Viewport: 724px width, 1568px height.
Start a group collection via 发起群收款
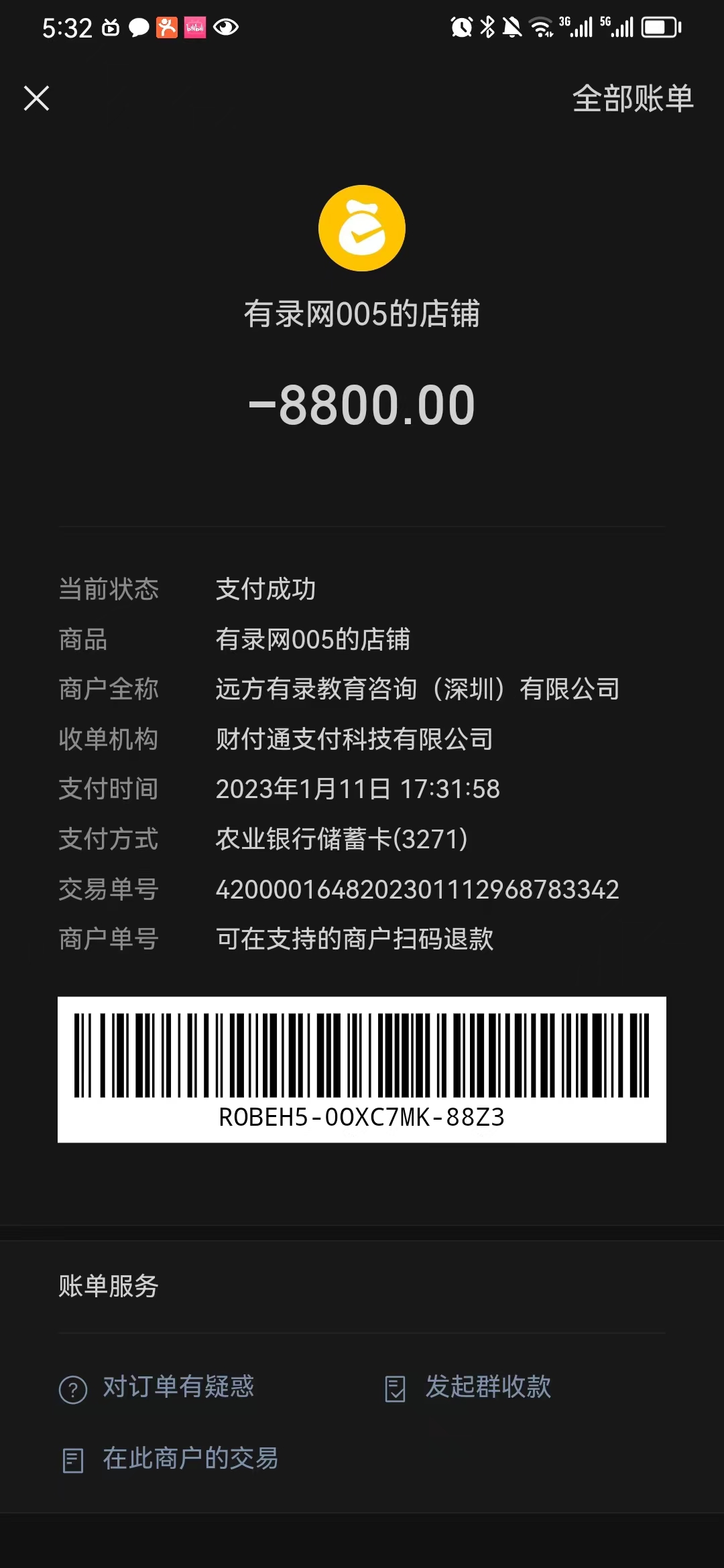point(469,1387)
